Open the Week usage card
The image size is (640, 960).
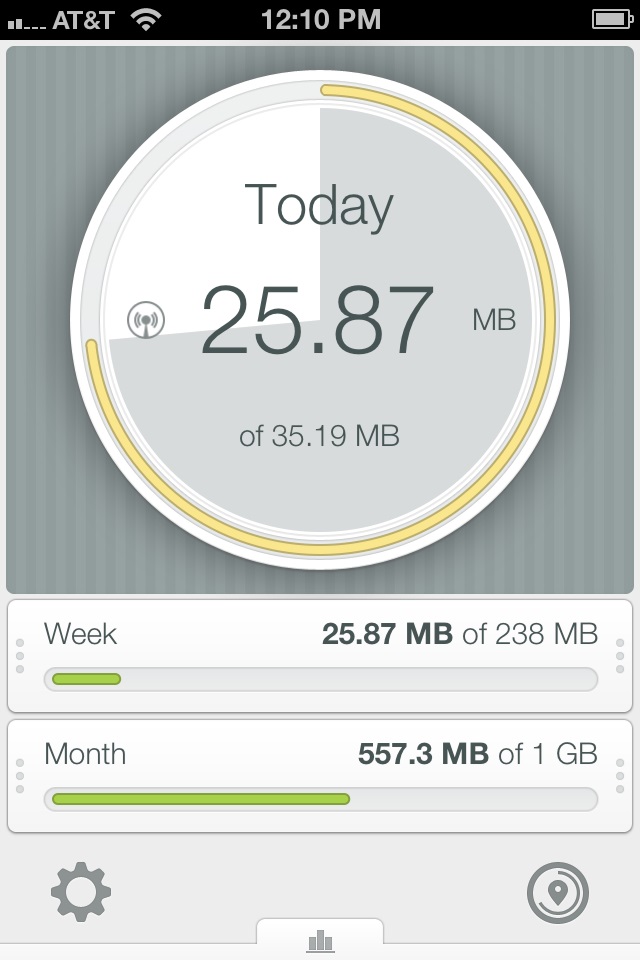[x=320, y=655]
